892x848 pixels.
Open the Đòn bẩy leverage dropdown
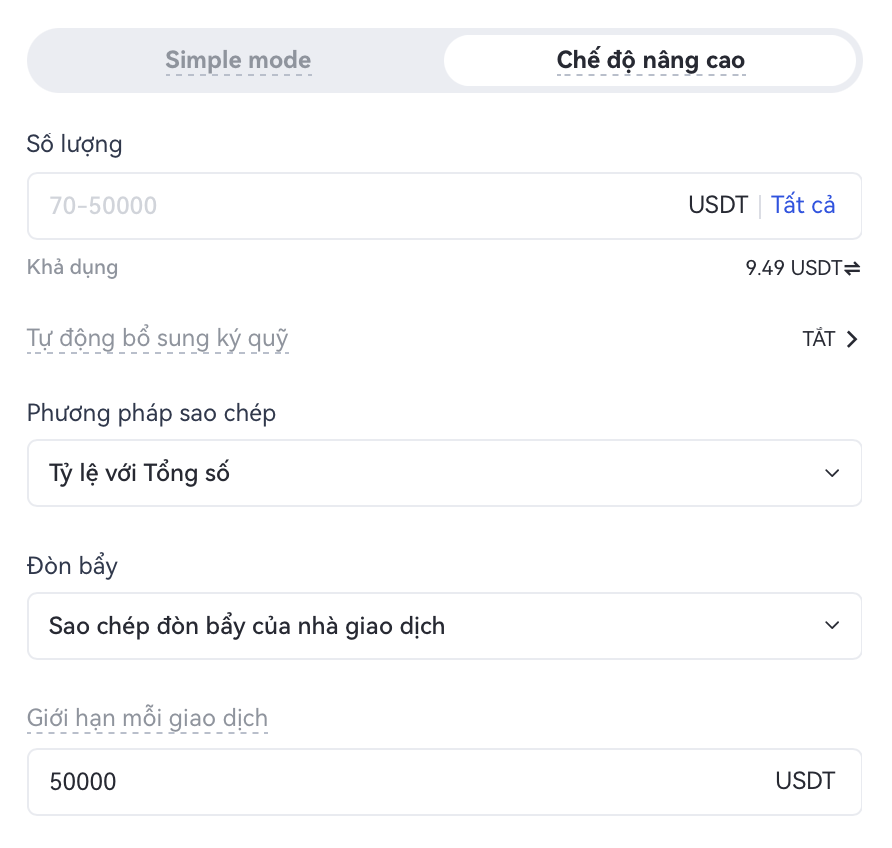444,626
